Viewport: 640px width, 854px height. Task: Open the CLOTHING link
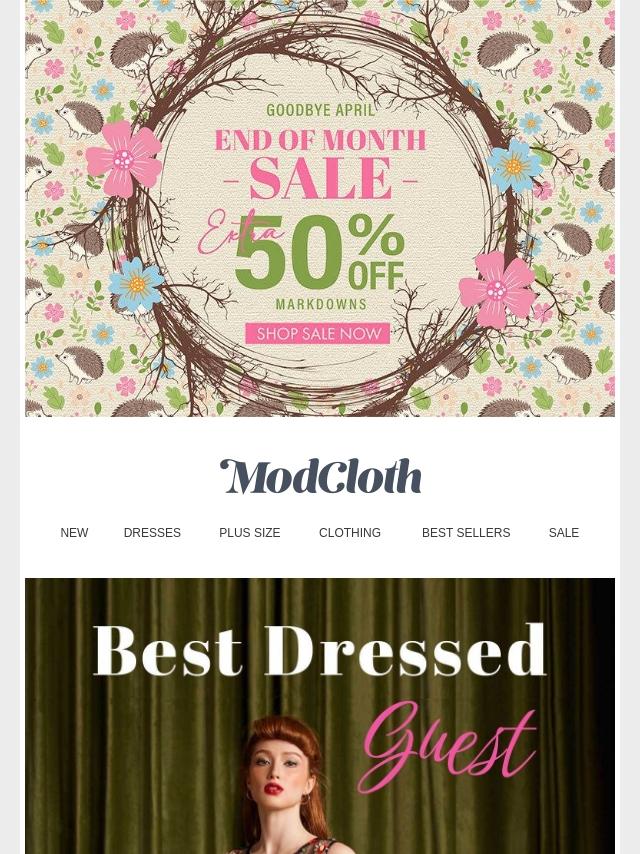click(350, 533)
